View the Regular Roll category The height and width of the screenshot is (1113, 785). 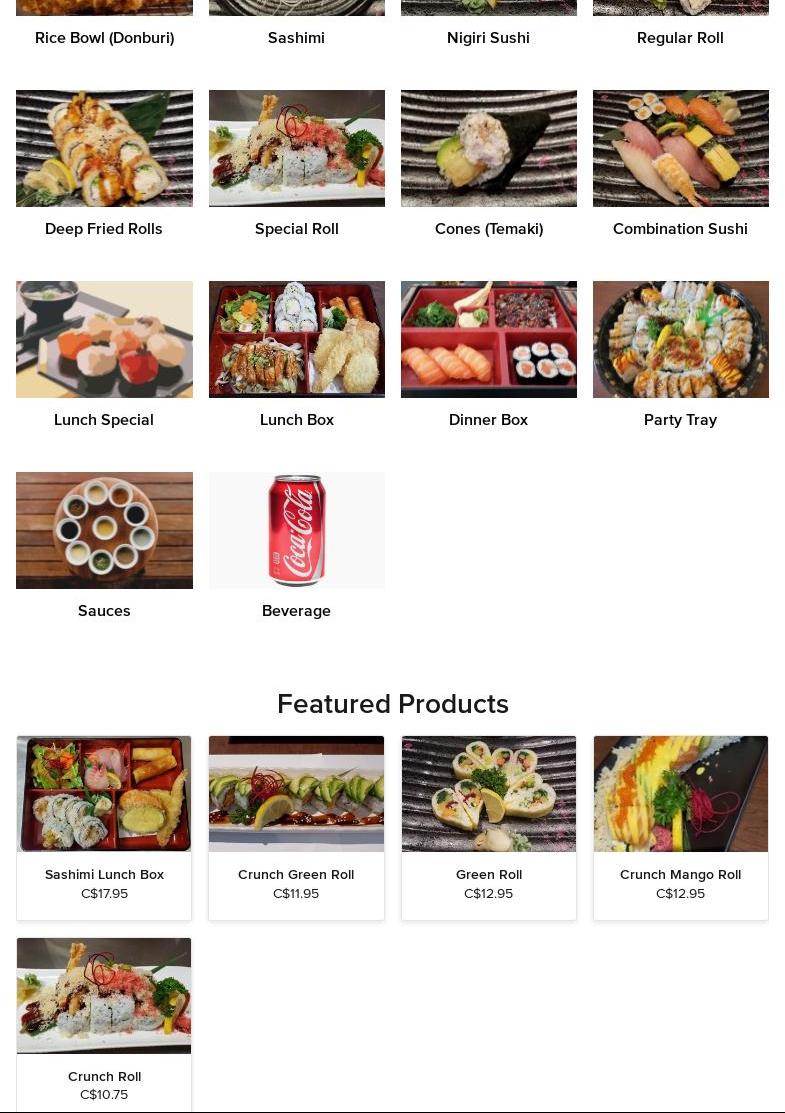(x=680, y=37)
